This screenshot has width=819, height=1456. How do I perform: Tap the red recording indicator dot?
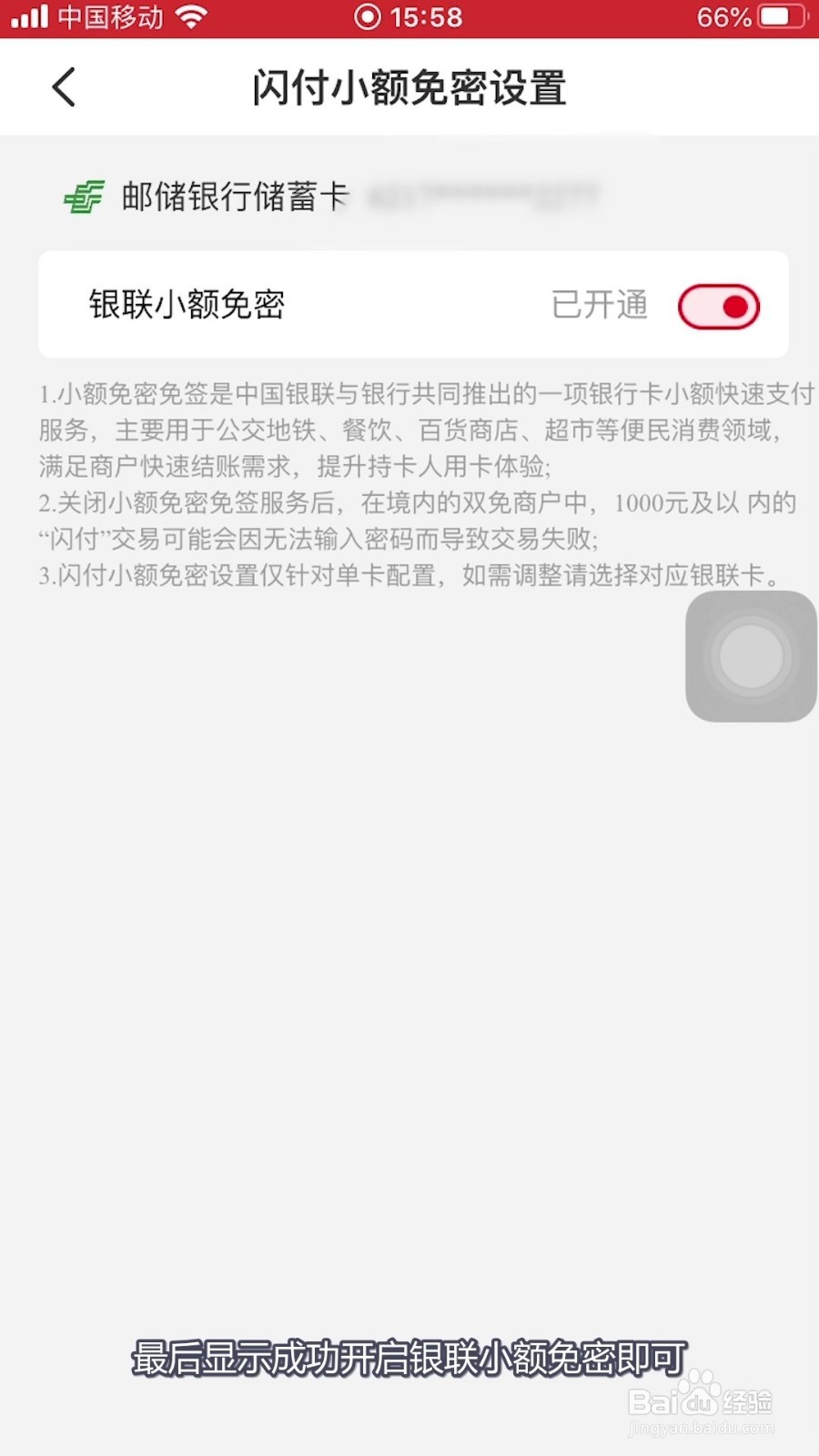pos(369,15)
